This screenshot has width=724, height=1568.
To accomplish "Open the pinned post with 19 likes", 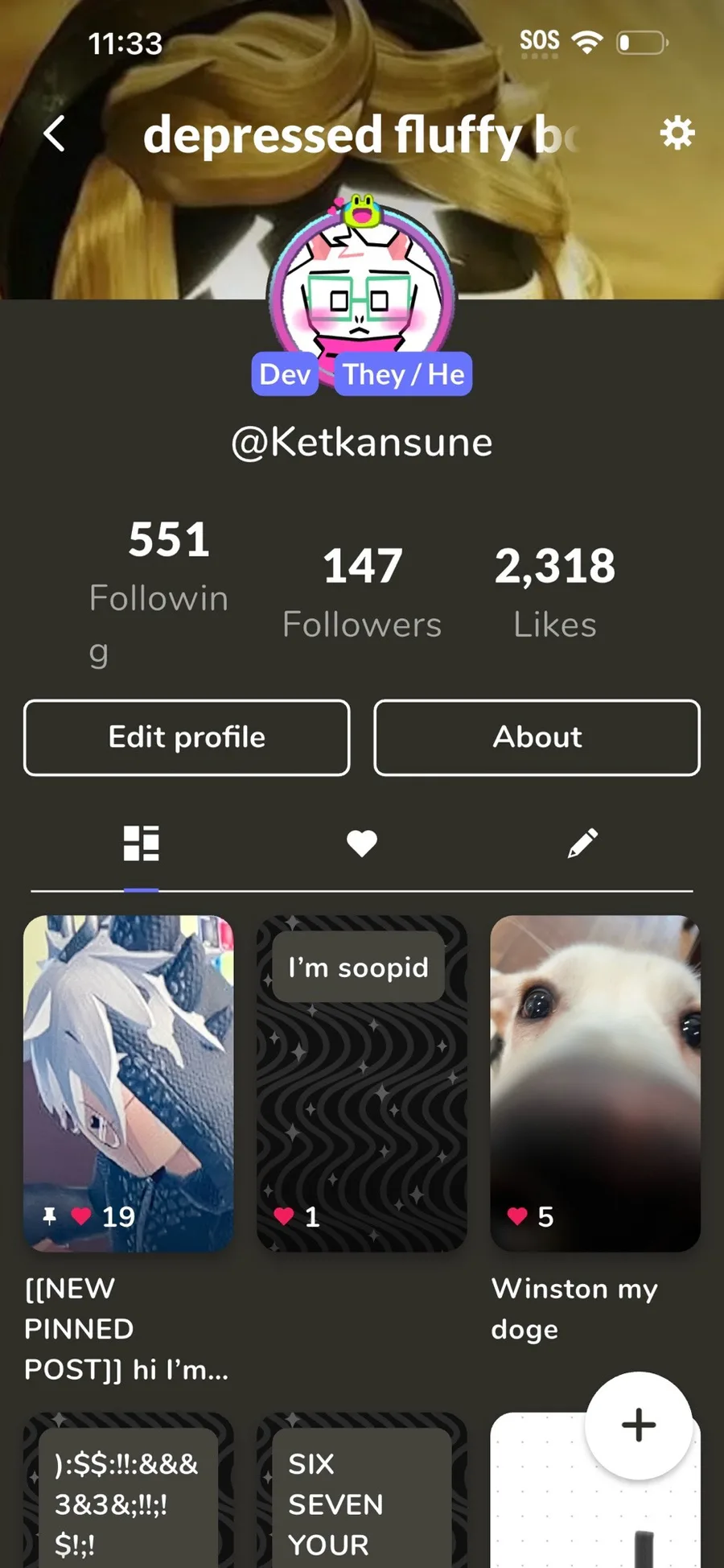I will [129, 1083].
